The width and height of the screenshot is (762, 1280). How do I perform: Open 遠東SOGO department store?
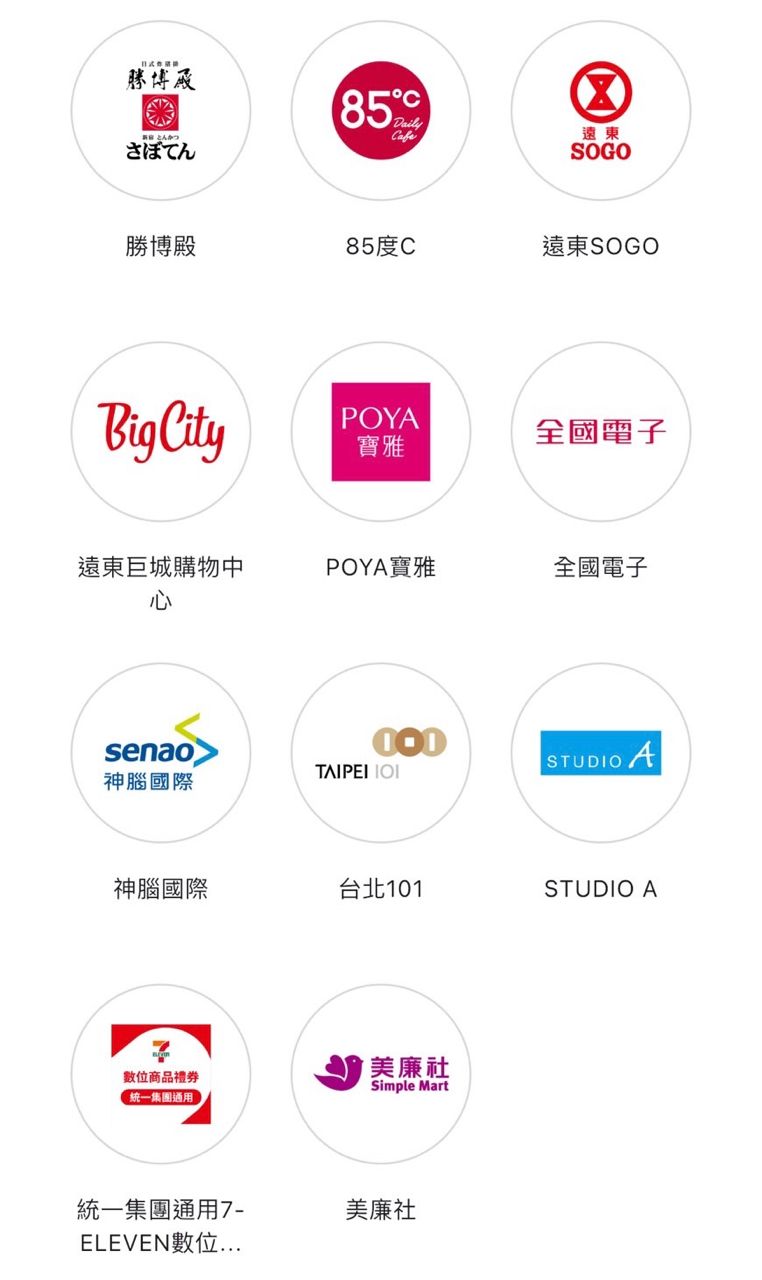(601, 111)
